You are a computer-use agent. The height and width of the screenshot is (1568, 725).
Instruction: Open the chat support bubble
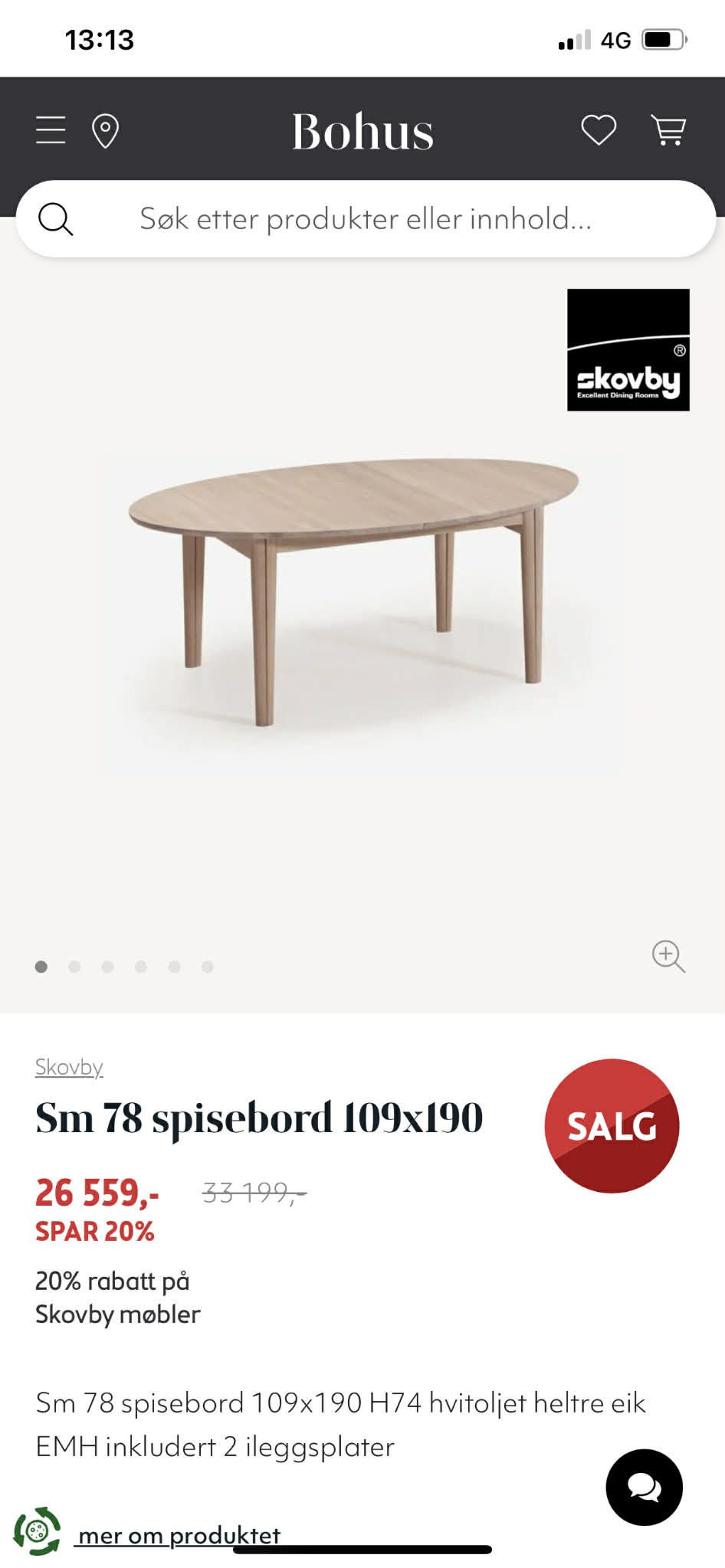[644, 1488]
